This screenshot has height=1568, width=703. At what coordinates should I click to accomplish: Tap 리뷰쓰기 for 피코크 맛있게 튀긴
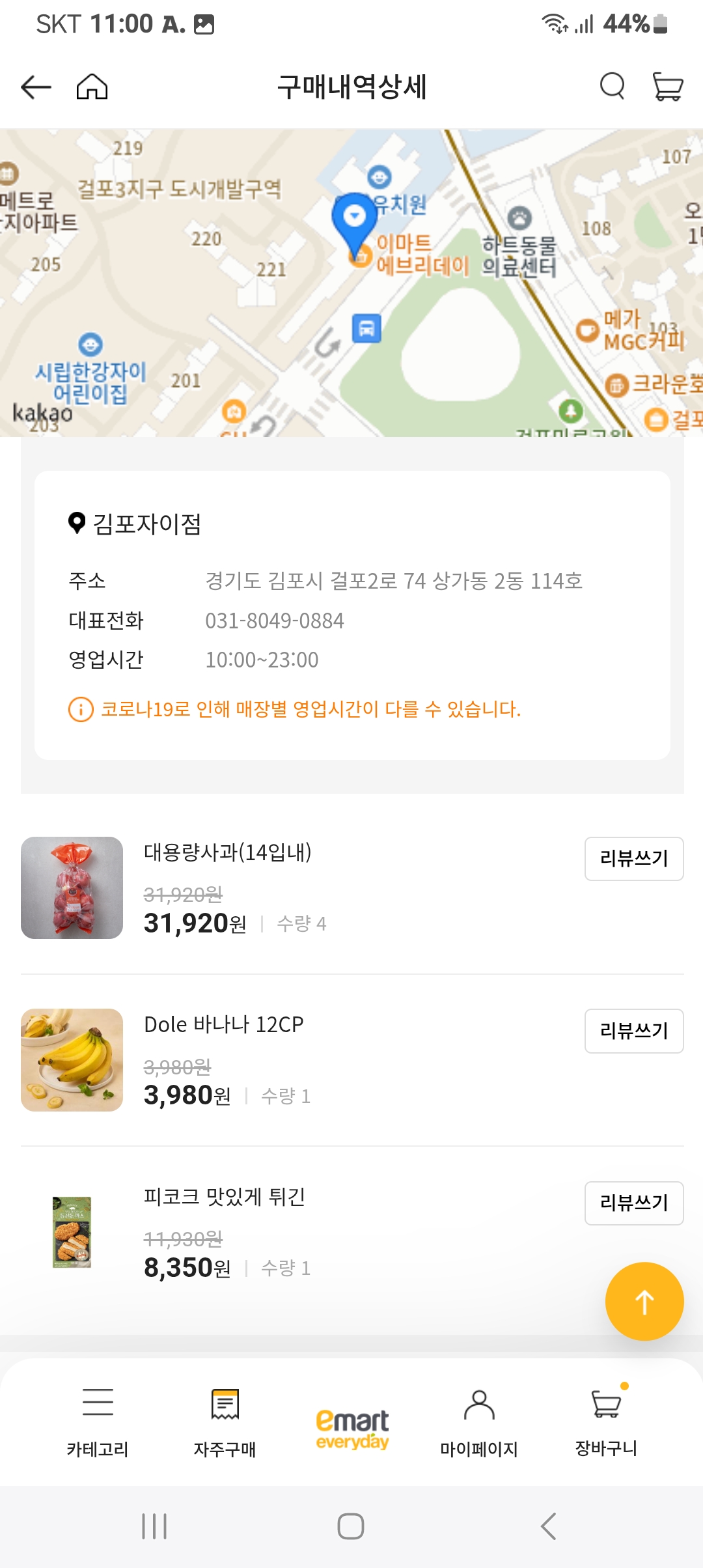click(634, 1203)
